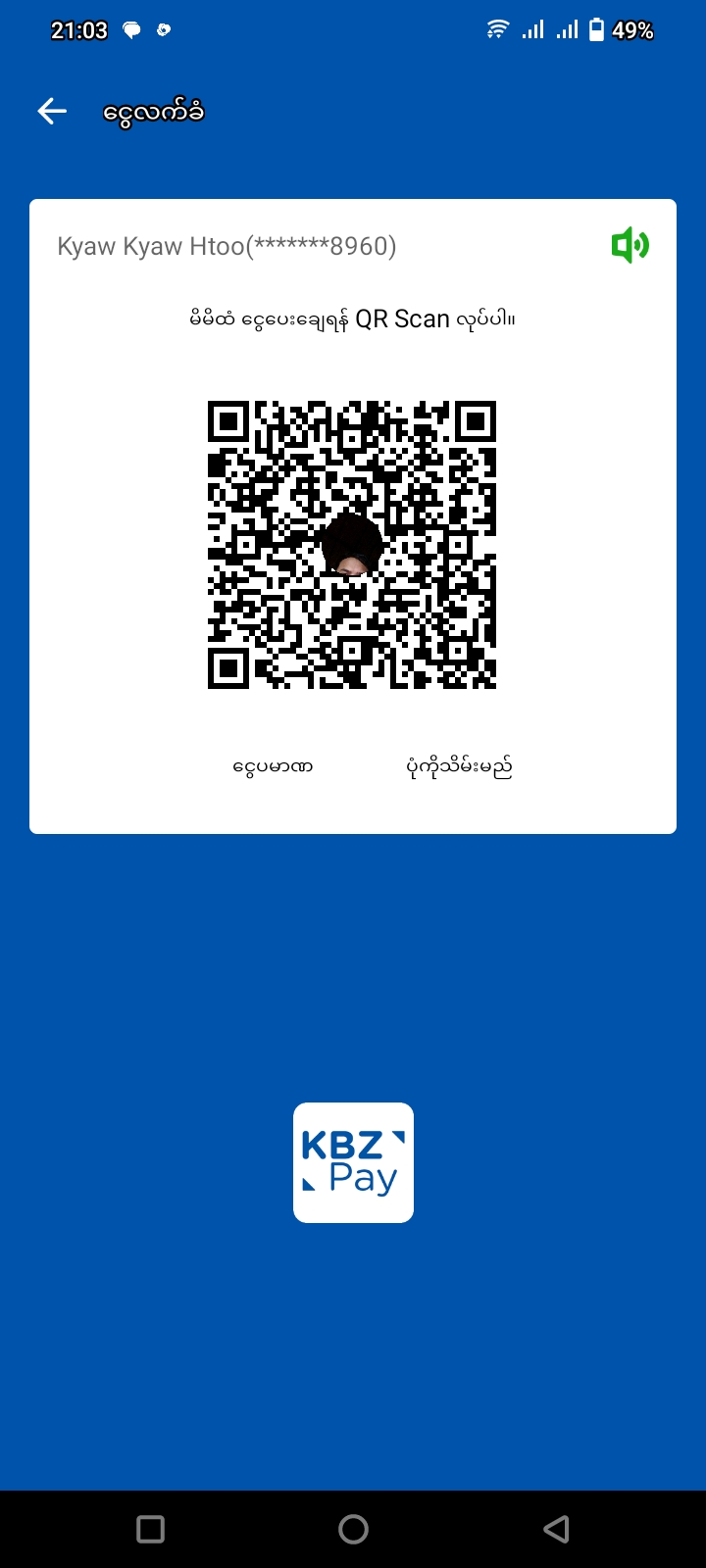Toggle the green speaker sound icon
The height and width of the screenshot is (1568, 706).
pyautogui.click(x=630, y=245)
